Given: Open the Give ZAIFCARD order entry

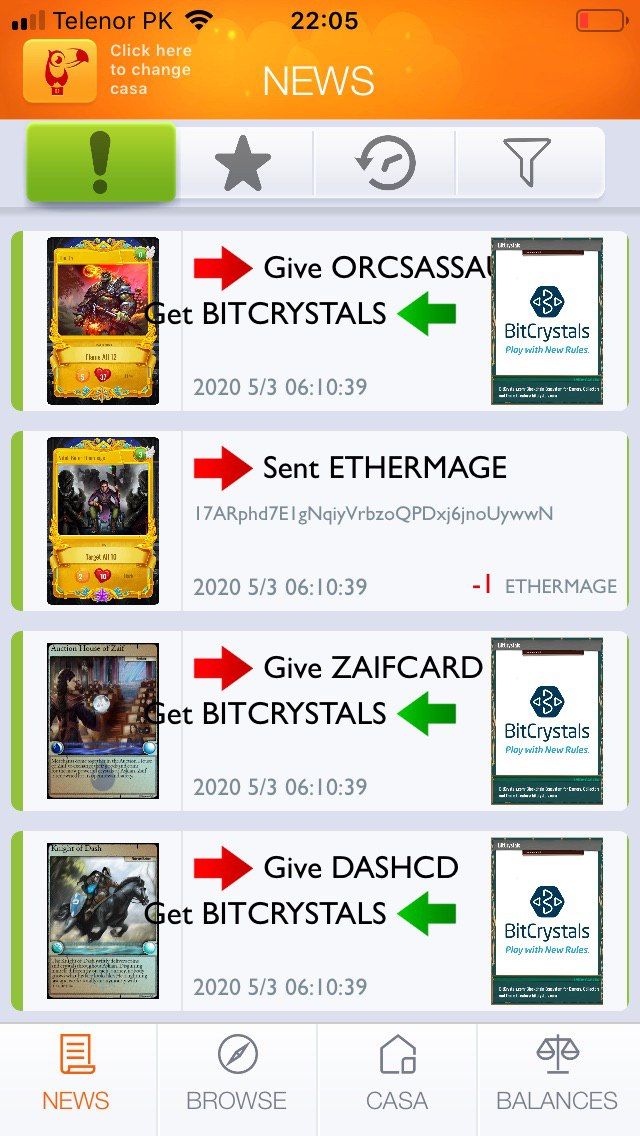Looking at the screenshot, I should tap(320, 721).
